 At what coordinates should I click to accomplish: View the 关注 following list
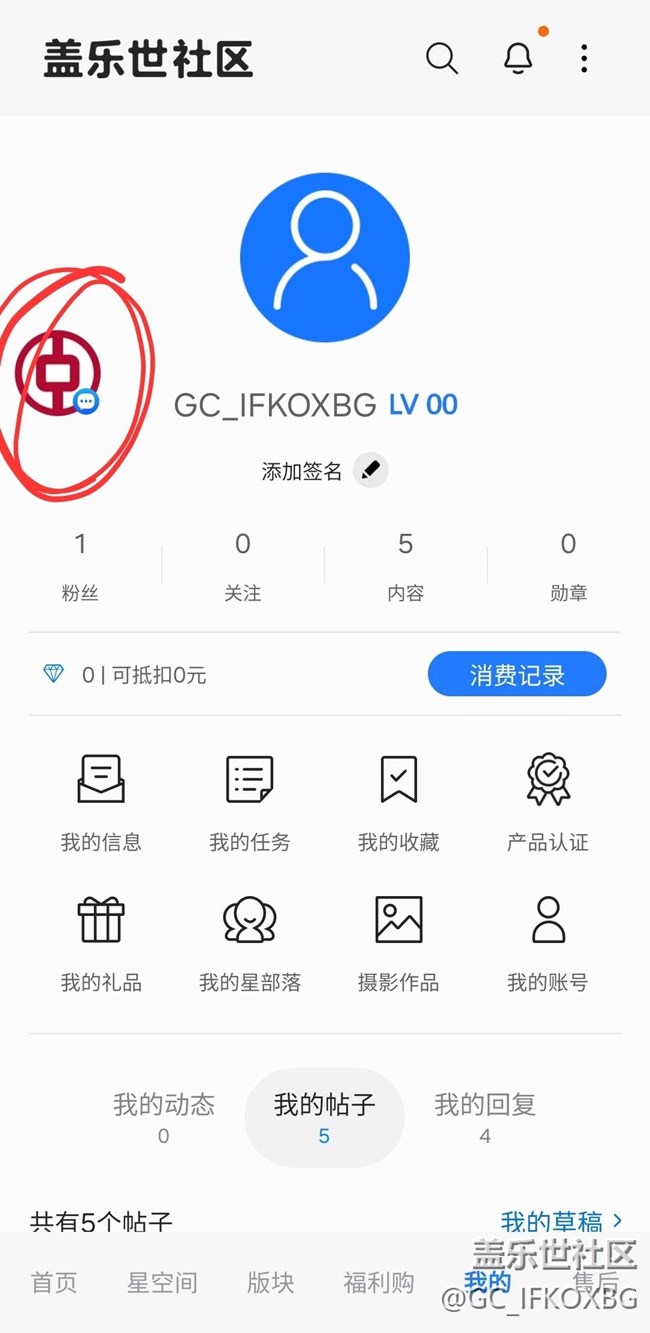click(243, 566)
